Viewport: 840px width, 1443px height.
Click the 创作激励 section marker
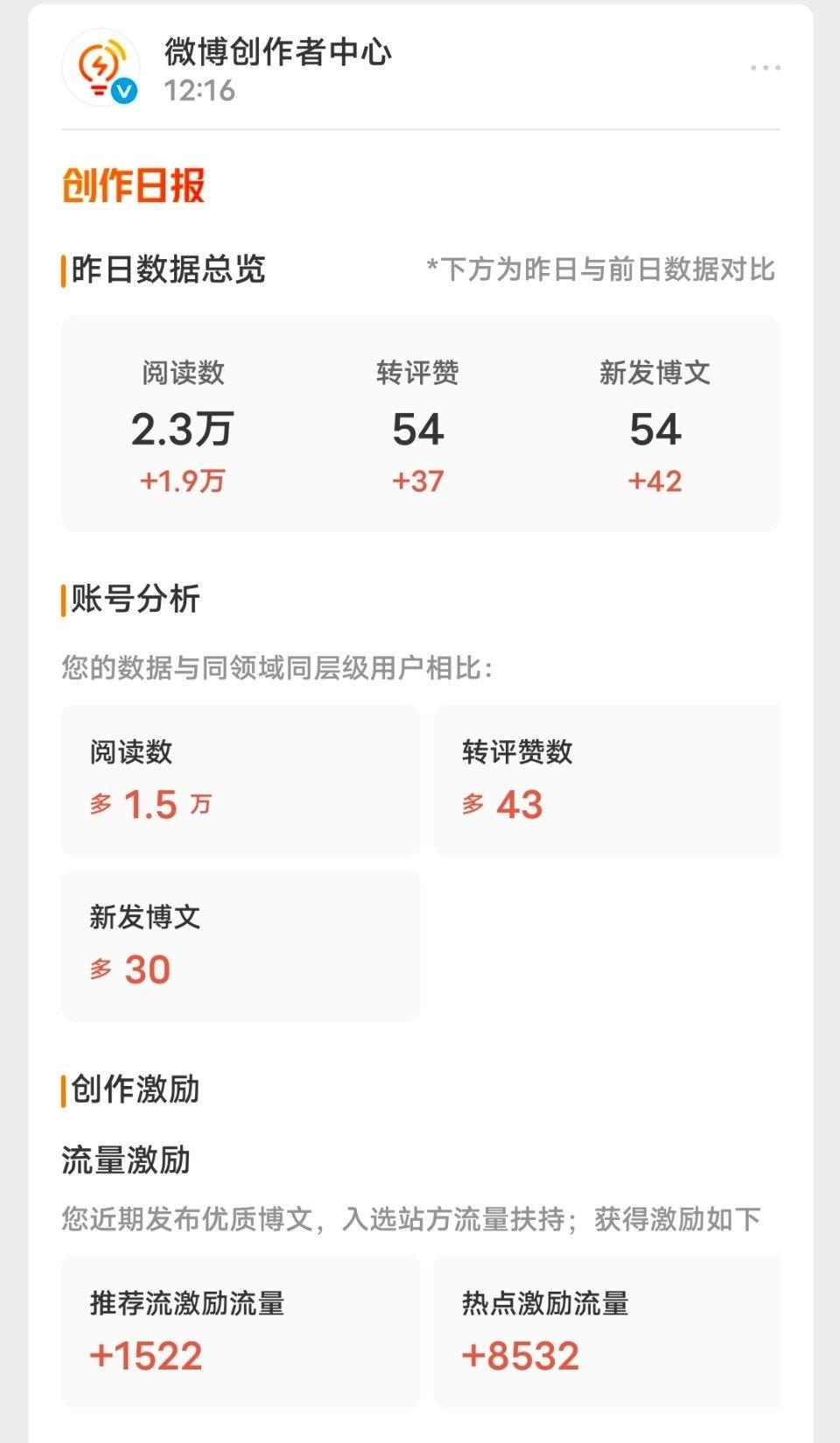pyautogui.click(x=60, y=1089)
